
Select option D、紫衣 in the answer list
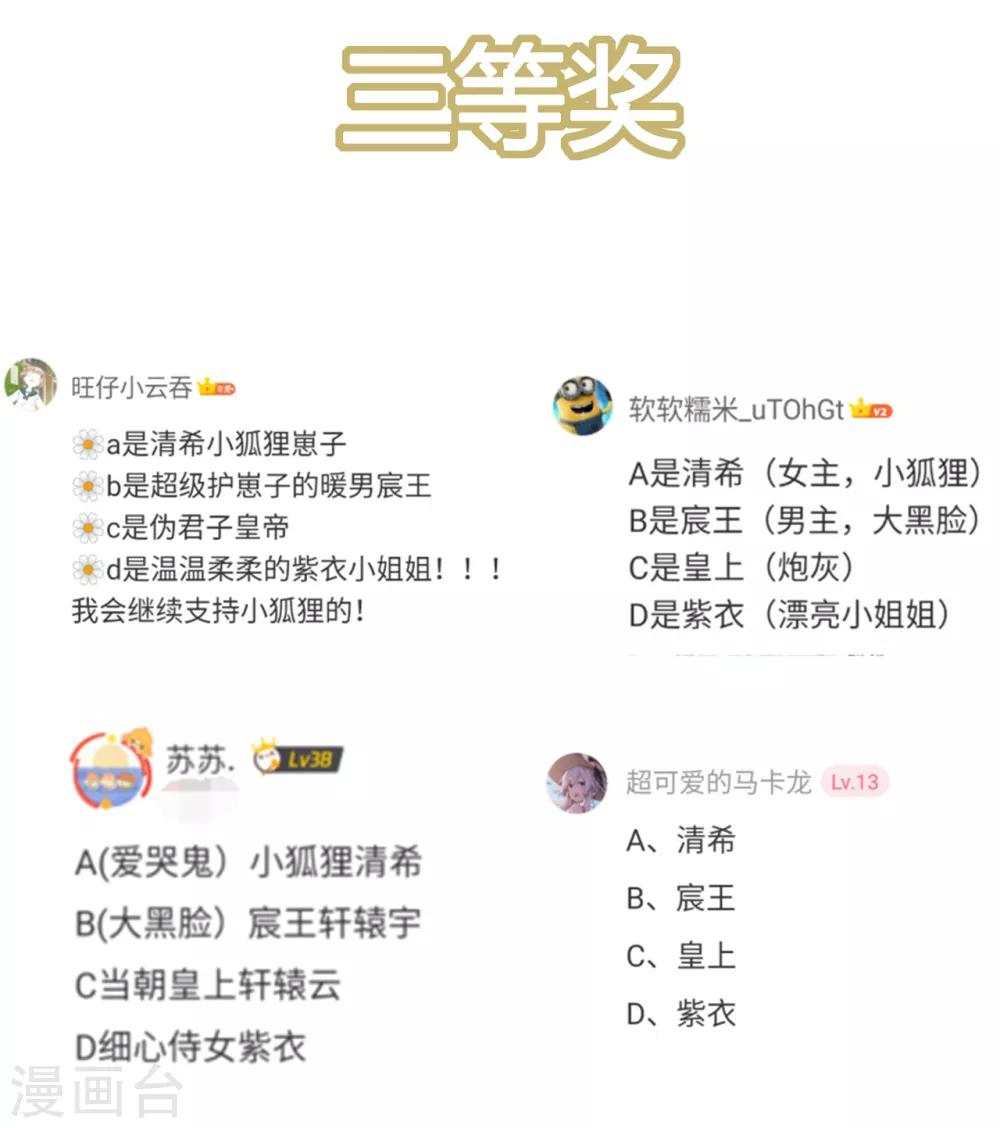click(681, 1015)
